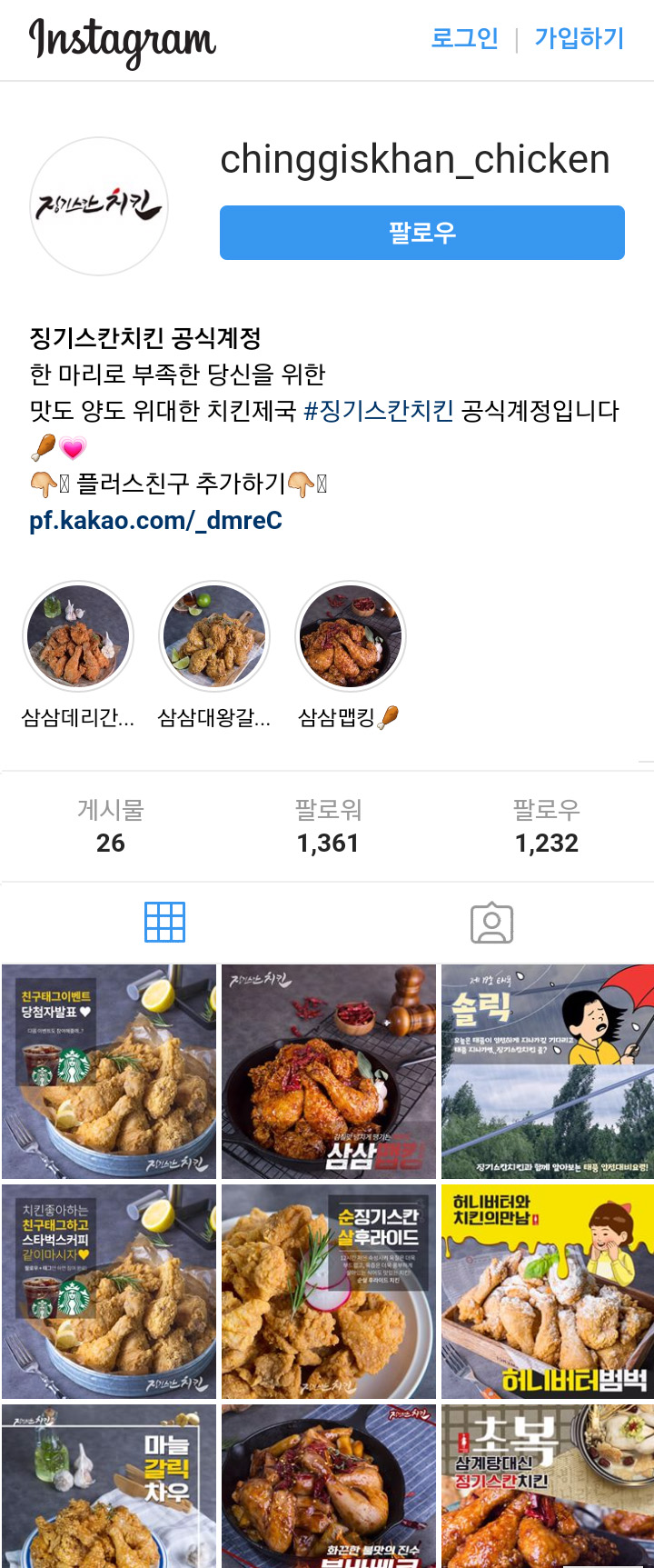Viewport: 654px width, 1568px height.
Task: View the 팔로워 1,361 followers list
Action: pos(328,826)
